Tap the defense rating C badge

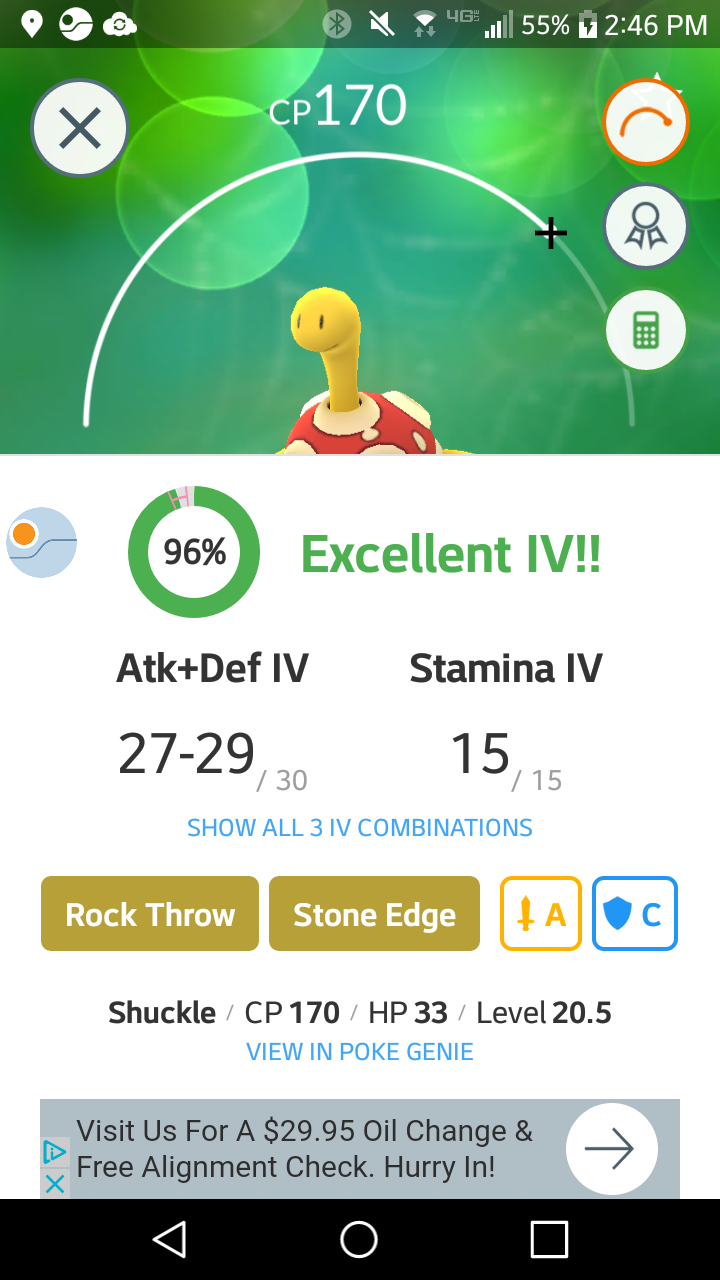point(635,914)
